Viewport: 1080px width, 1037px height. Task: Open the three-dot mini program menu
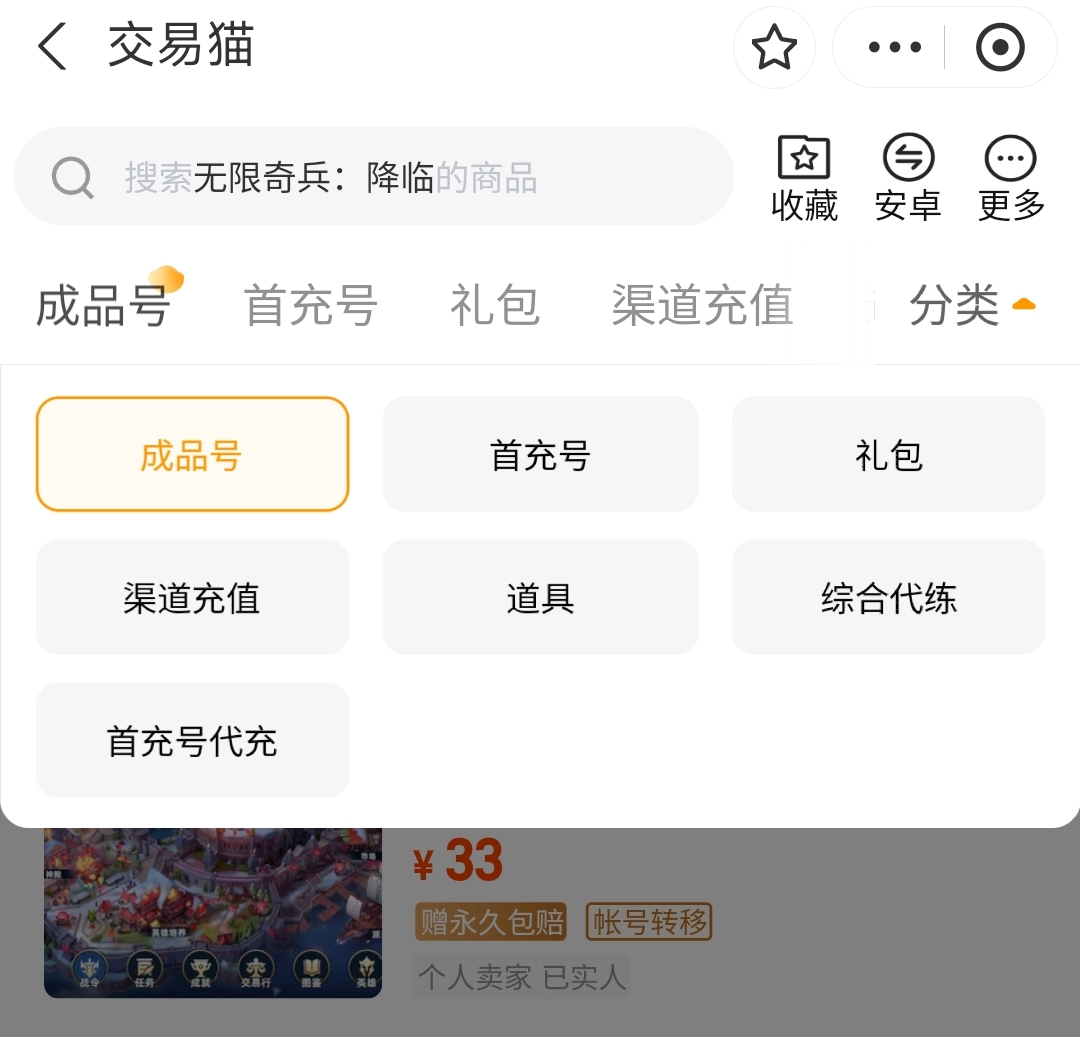[x=894, y=48]
